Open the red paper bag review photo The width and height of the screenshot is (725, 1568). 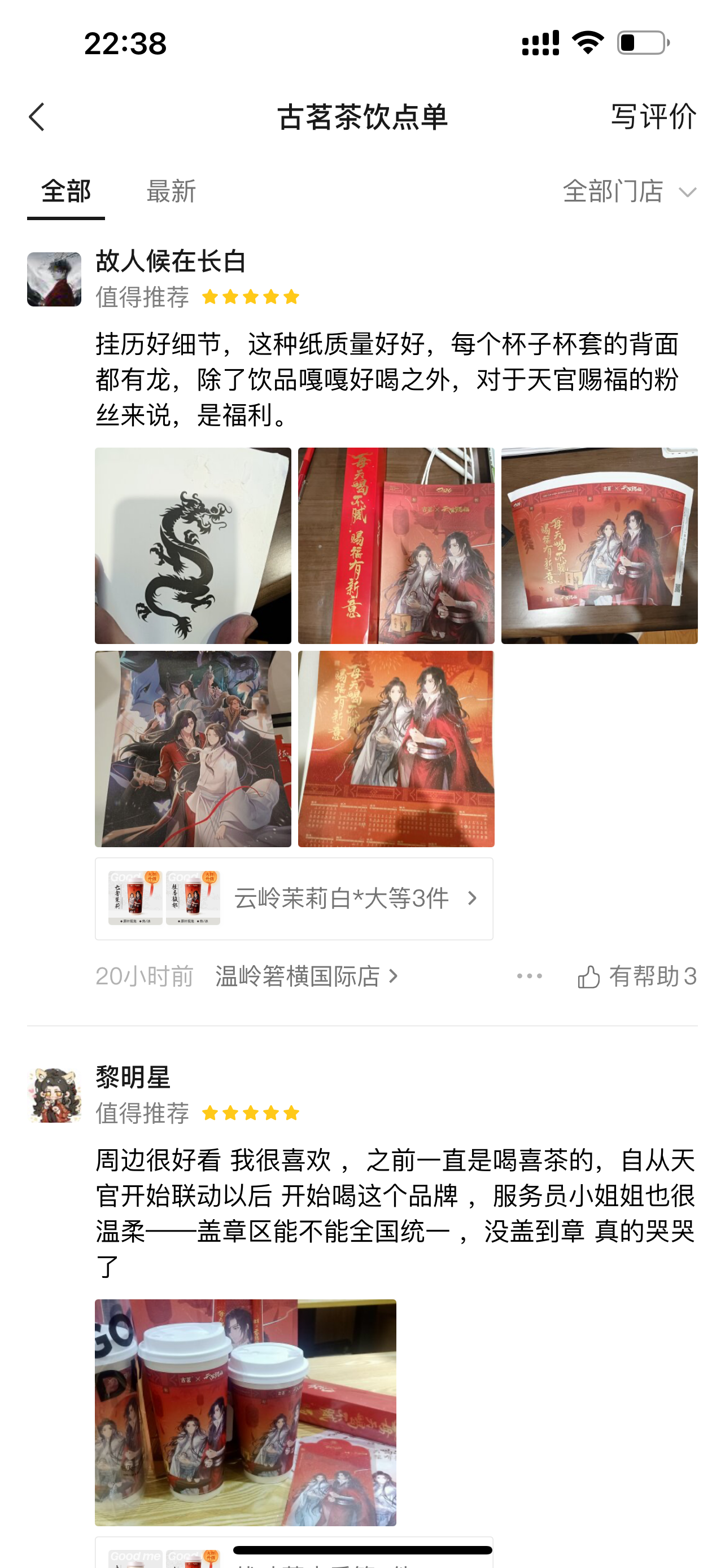pos(396,546)
